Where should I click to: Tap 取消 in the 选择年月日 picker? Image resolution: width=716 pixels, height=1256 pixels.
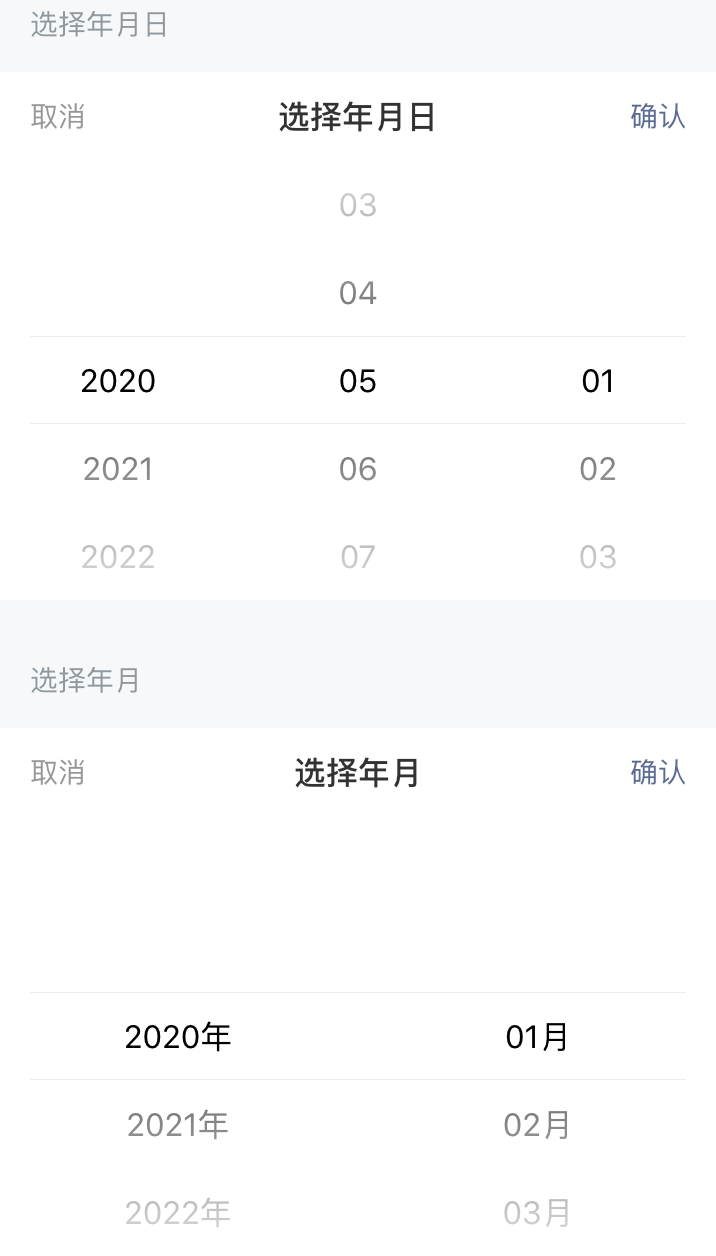point(58,117)
